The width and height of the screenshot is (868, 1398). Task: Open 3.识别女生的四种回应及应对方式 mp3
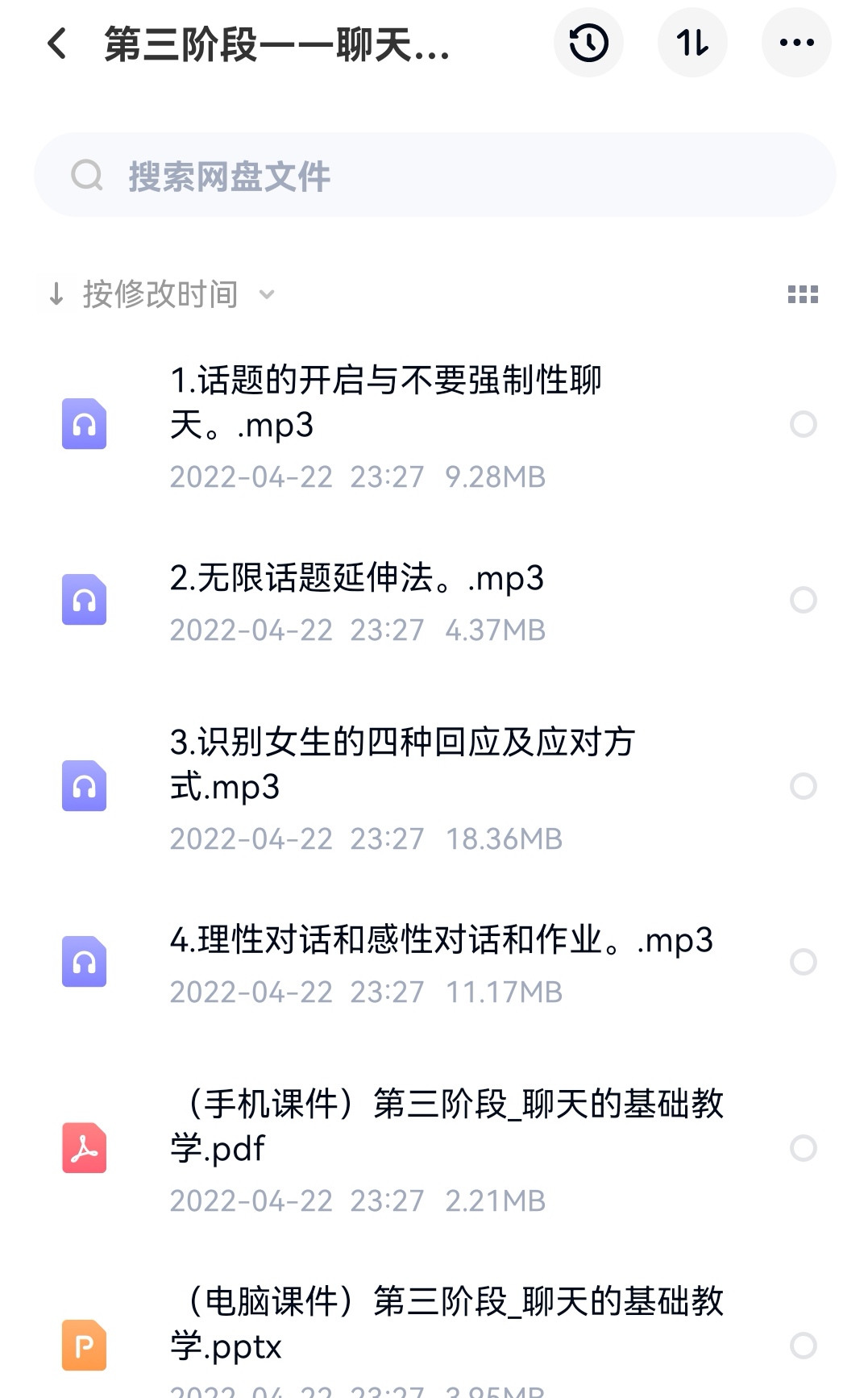point(403,764)
